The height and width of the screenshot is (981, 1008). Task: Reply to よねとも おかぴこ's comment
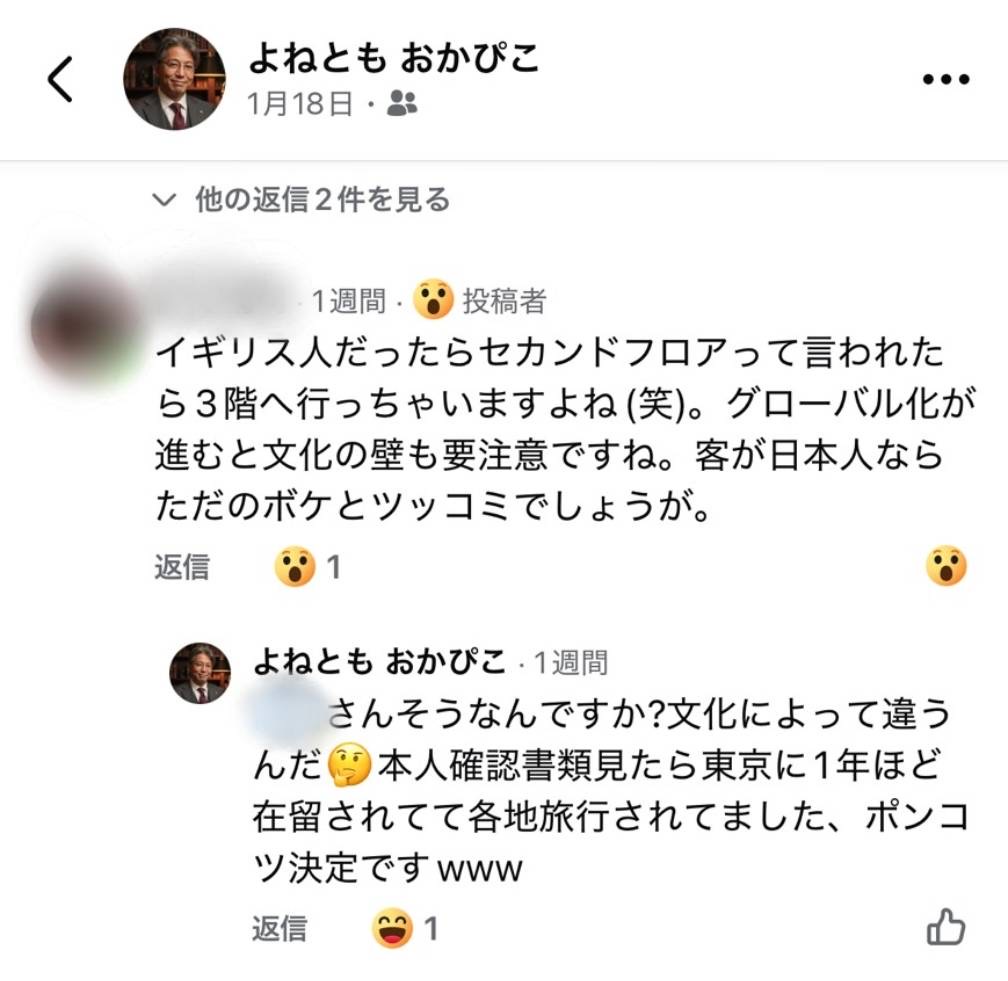point(279,928)
